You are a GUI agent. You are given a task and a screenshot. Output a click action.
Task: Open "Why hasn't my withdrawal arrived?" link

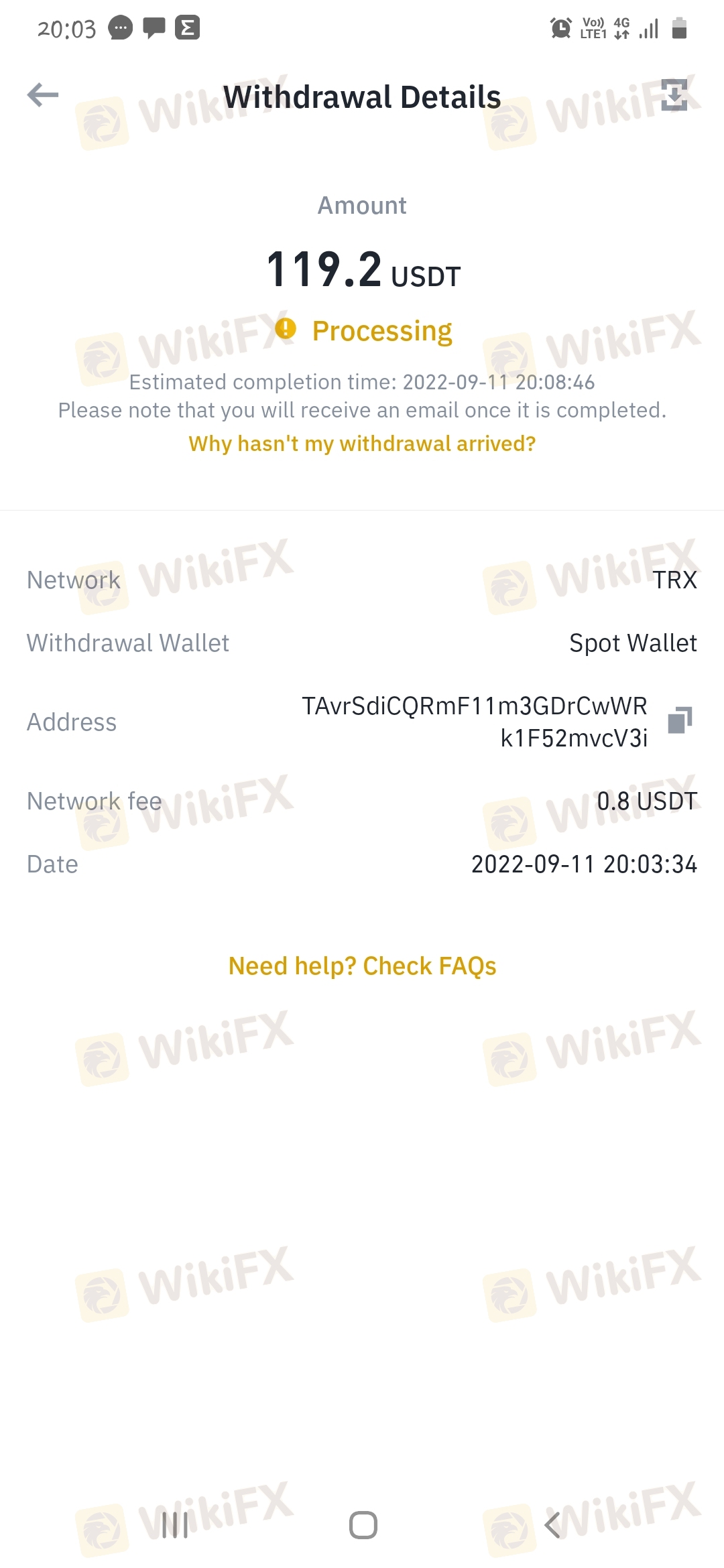[x=362, y=444]
